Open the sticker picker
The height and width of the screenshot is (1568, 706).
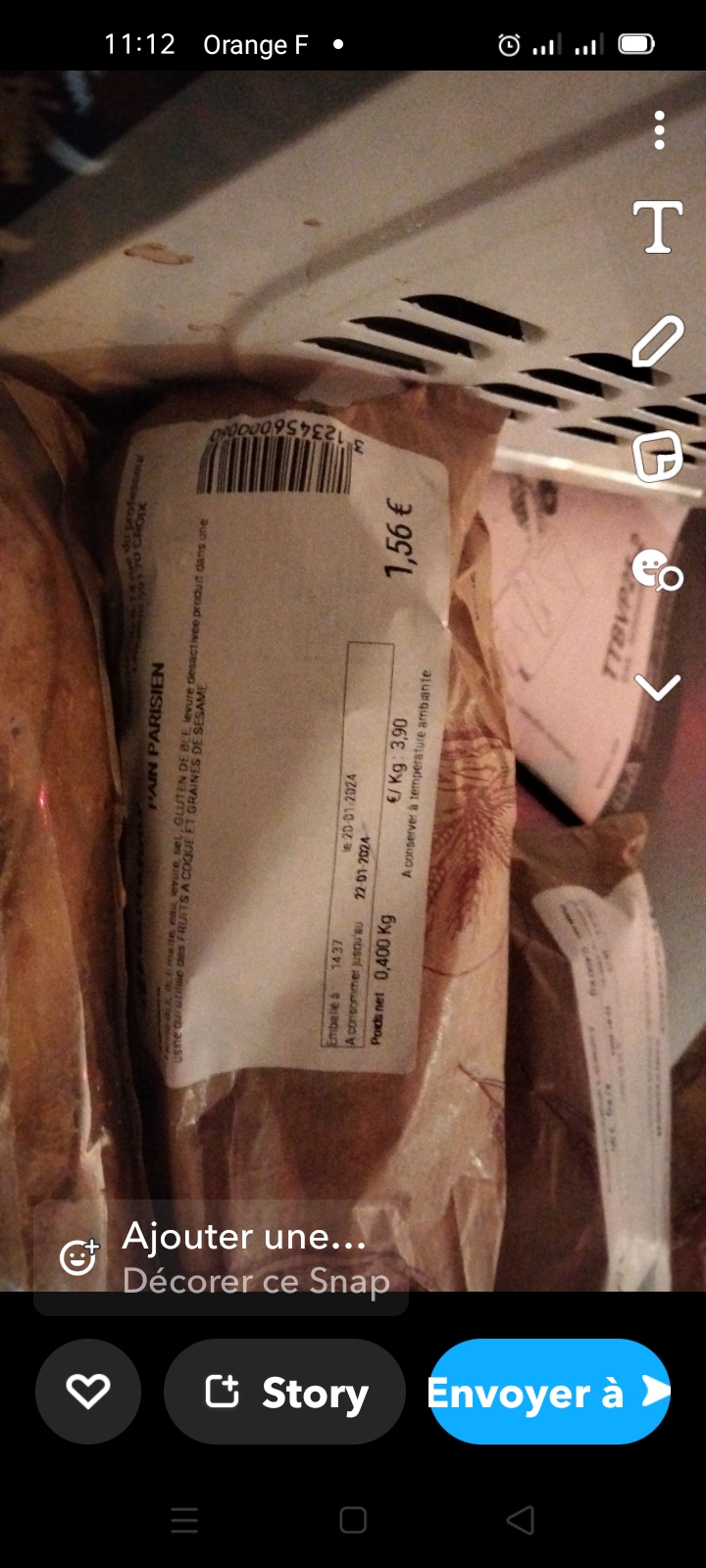point(657,456)
